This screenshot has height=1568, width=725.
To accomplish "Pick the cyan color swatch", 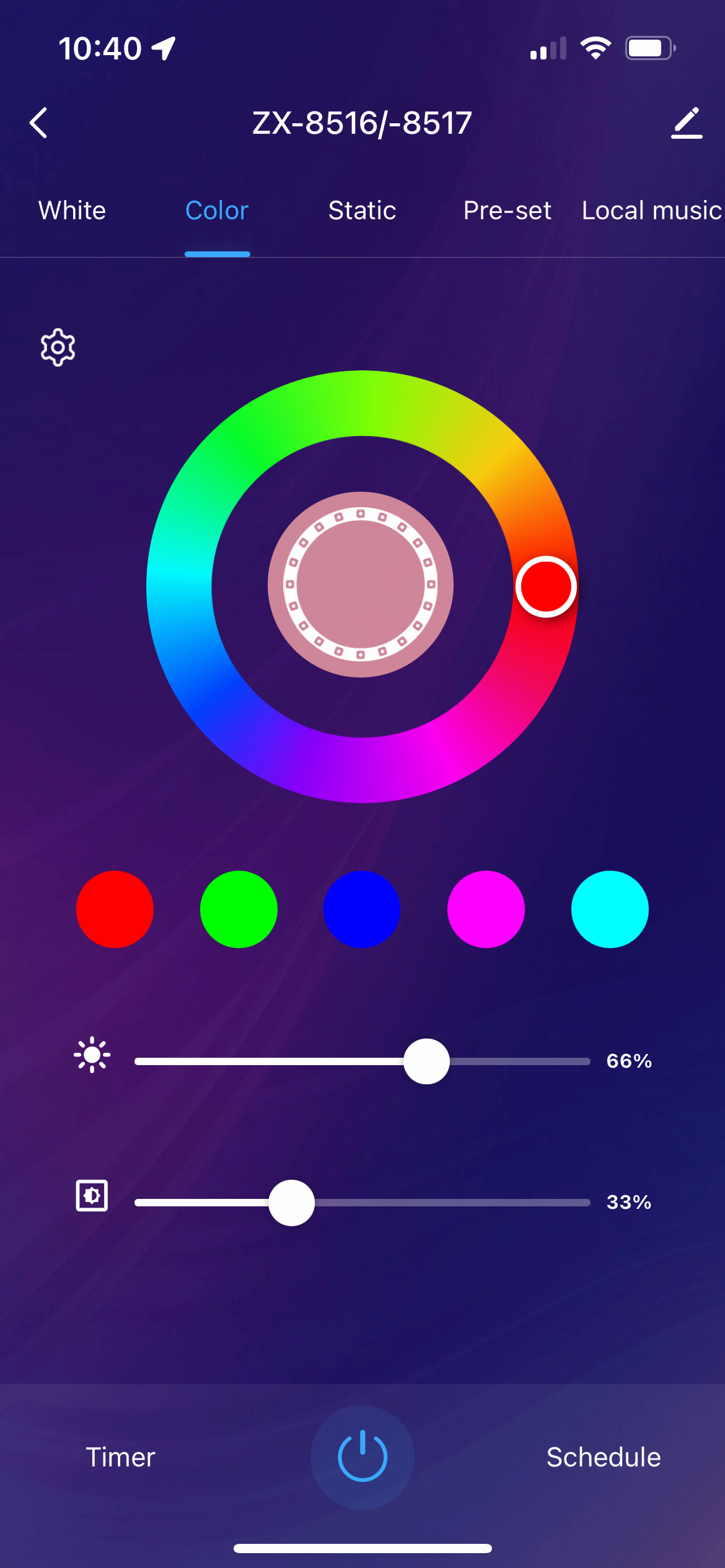I will [610, 909].
